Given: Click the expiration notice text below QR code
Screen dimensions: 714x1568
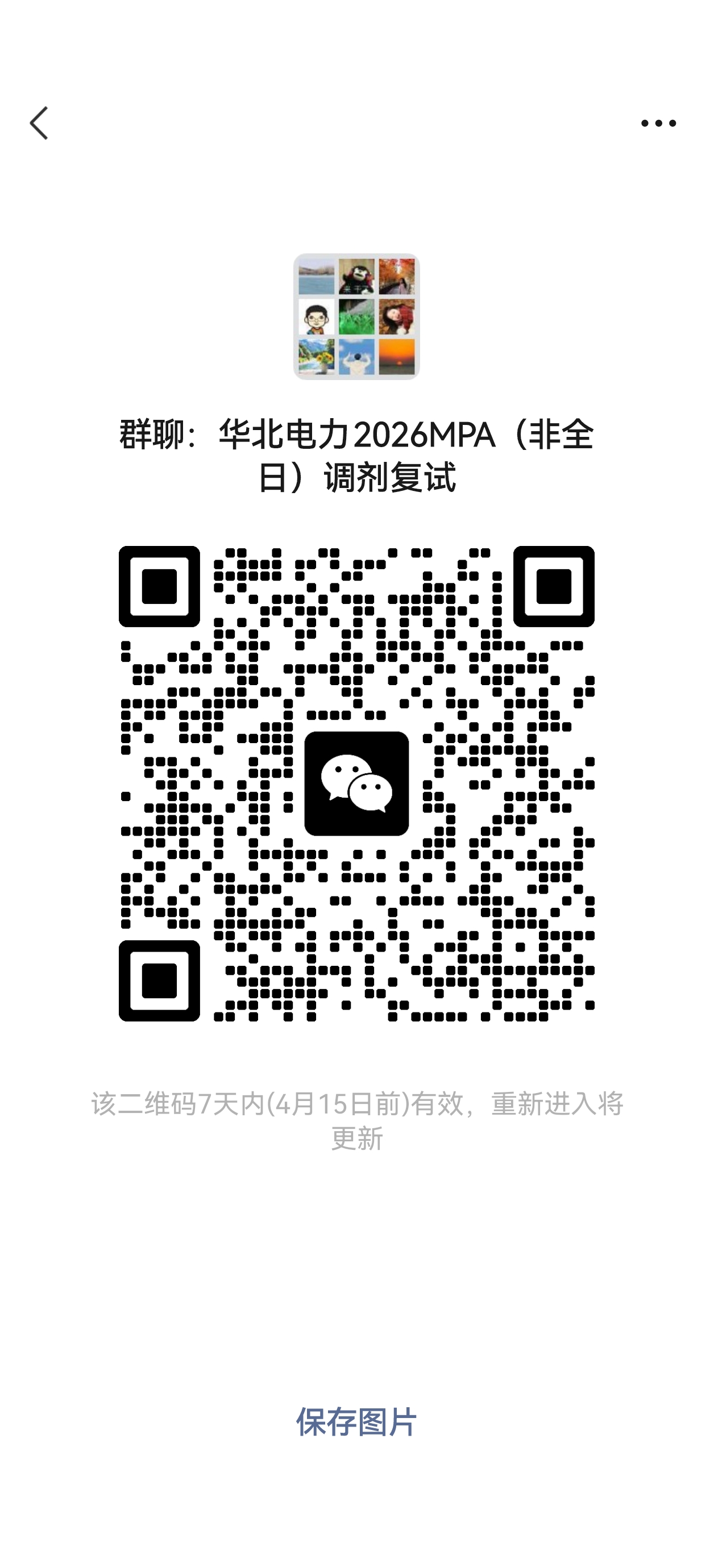Looking at the screenshot, I should [356, 1122].
